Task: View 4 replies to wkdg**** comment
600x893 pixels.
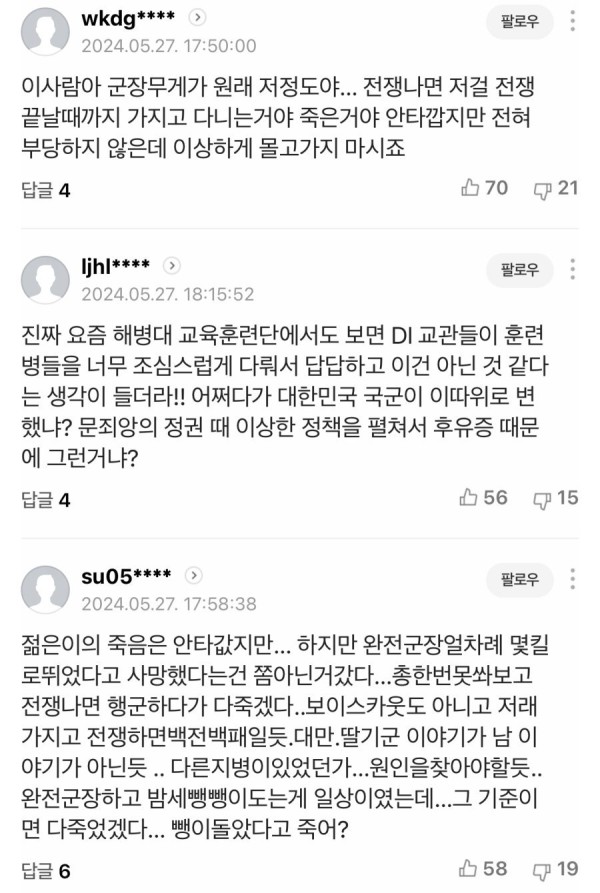Action: tap(45, 189)
